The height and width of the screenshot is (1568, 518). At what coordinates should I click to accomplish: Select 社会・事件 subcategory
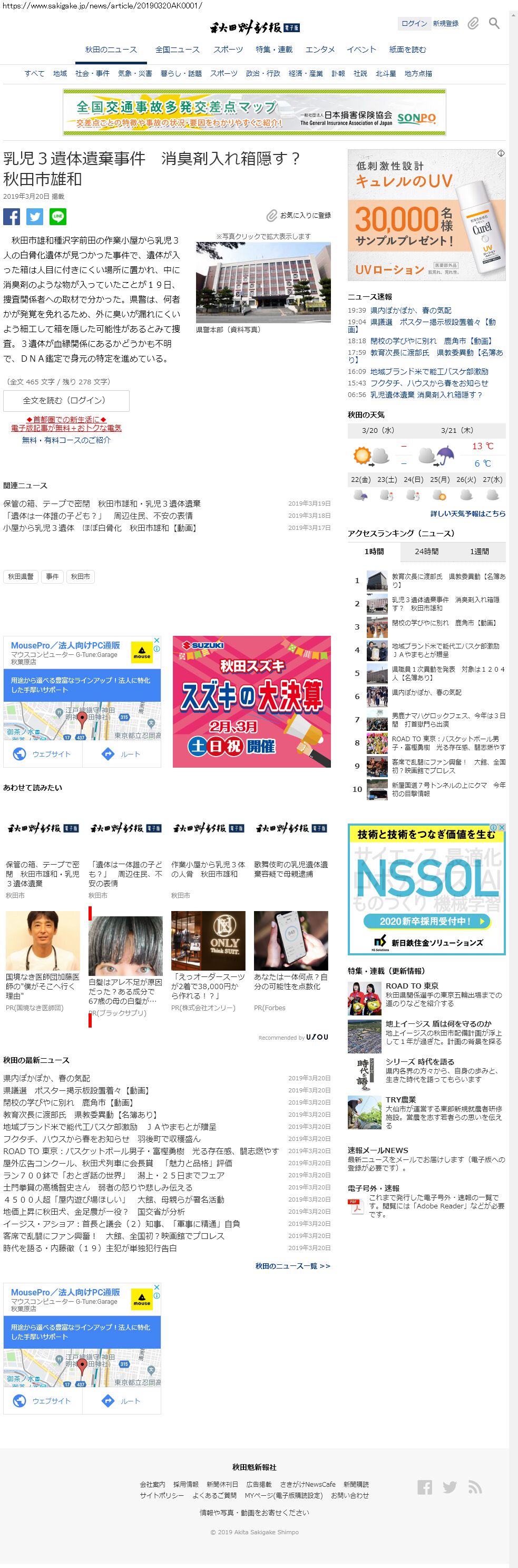point(93,74)
